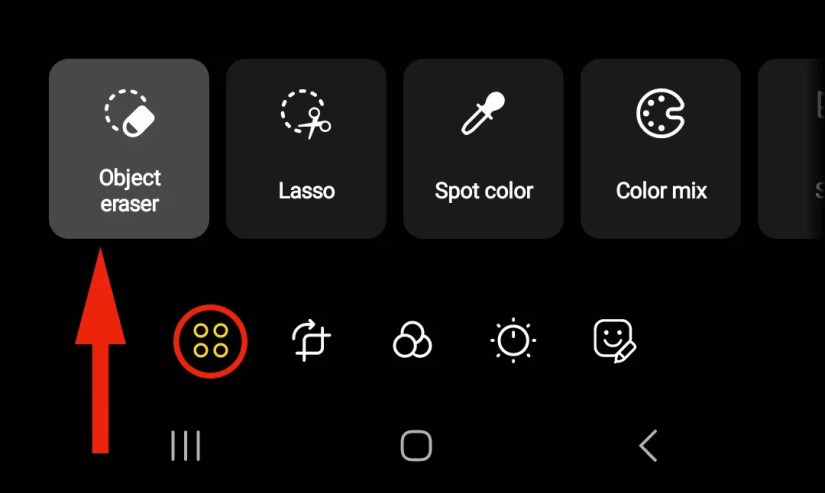Open the sticker and draw tool

pos(613,341)
